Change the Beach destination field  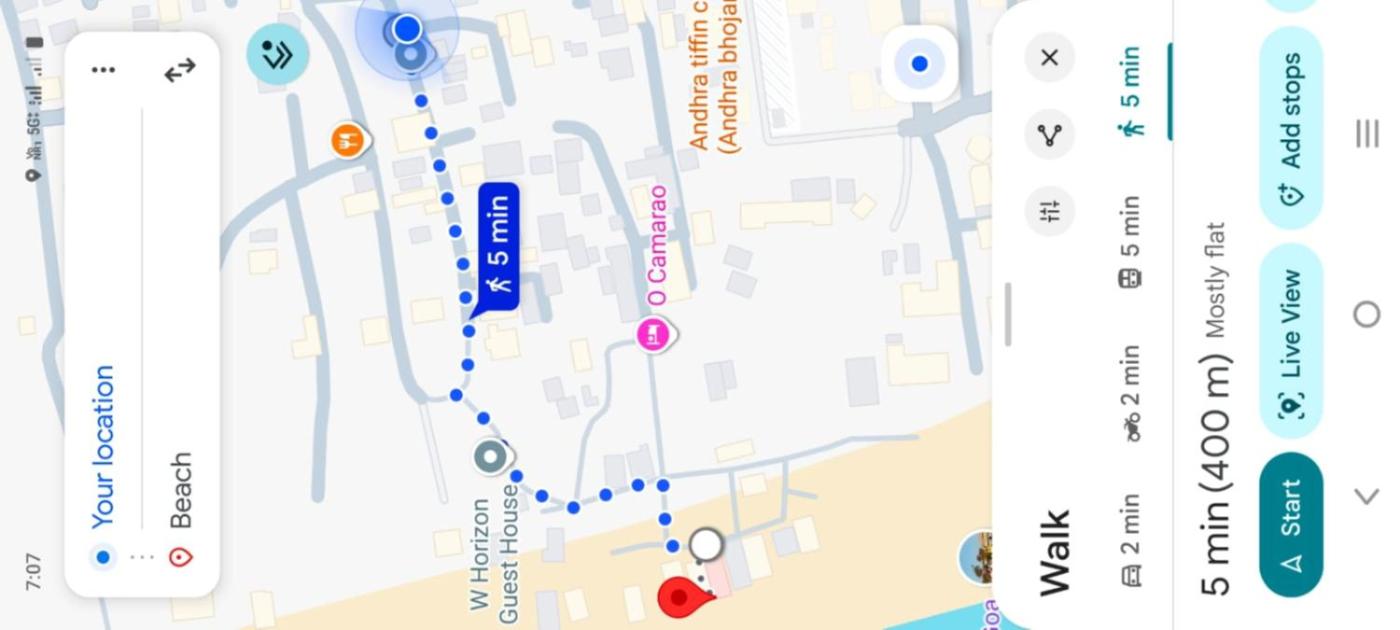[180, 490]
